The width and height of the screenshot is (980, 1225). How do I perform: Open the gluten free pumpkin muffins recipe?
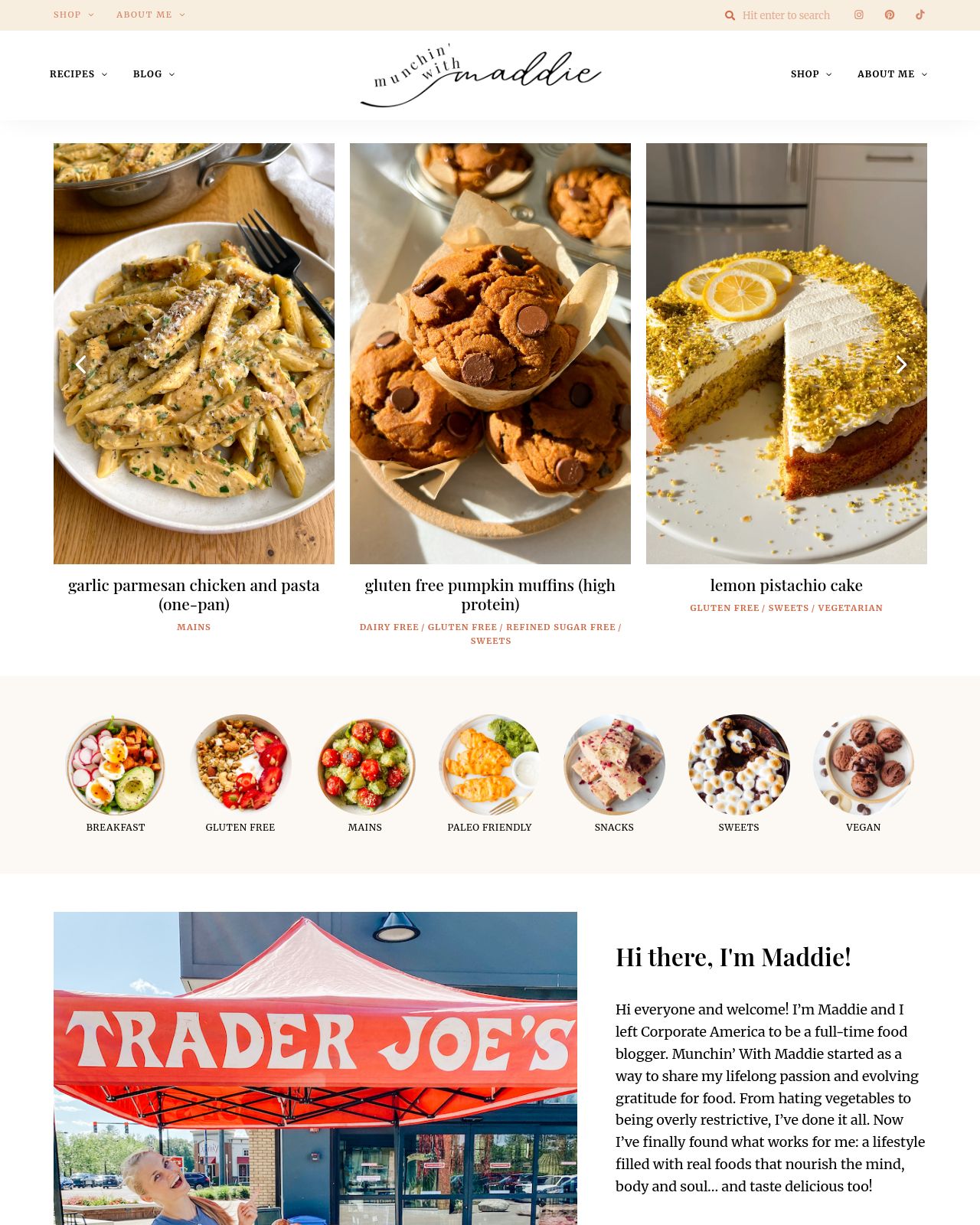point(490,594)
